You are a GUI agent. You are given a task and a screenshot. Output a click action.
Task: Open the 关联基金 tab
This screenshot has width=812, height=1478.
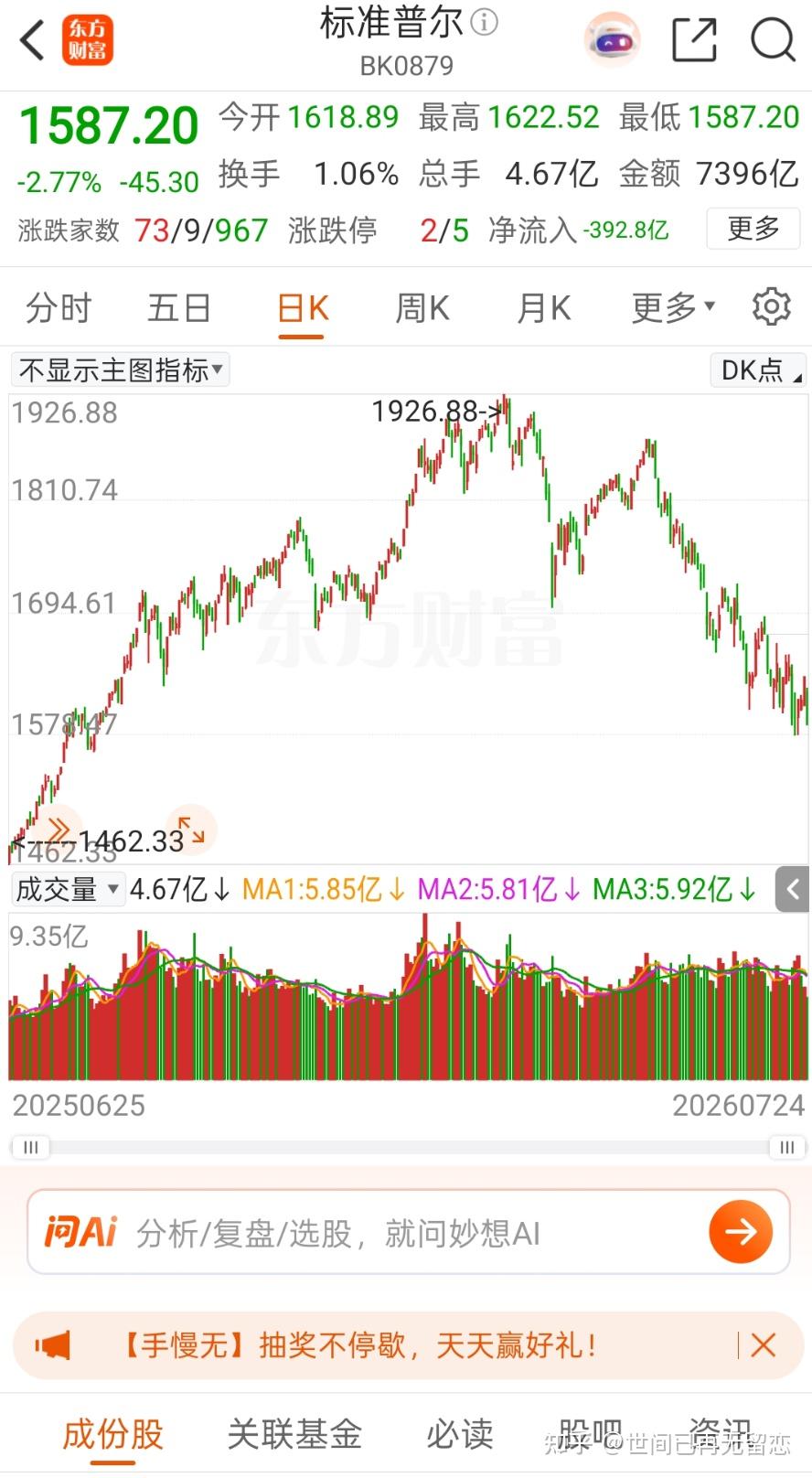pos(294,1433)
